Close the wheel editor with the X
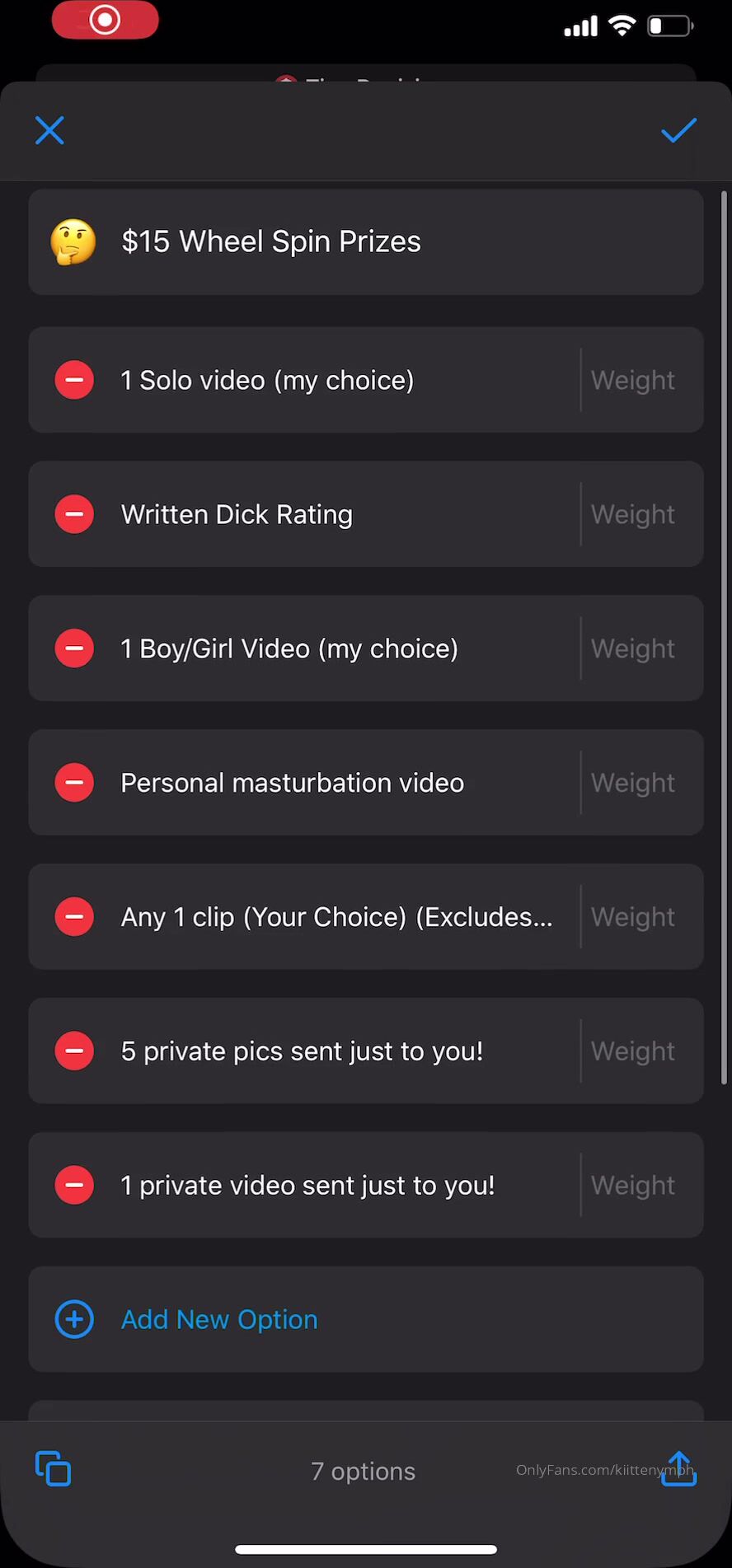The width and height of the screenshot is (732, 1568). pyautogui.click(x=49, y=130)
